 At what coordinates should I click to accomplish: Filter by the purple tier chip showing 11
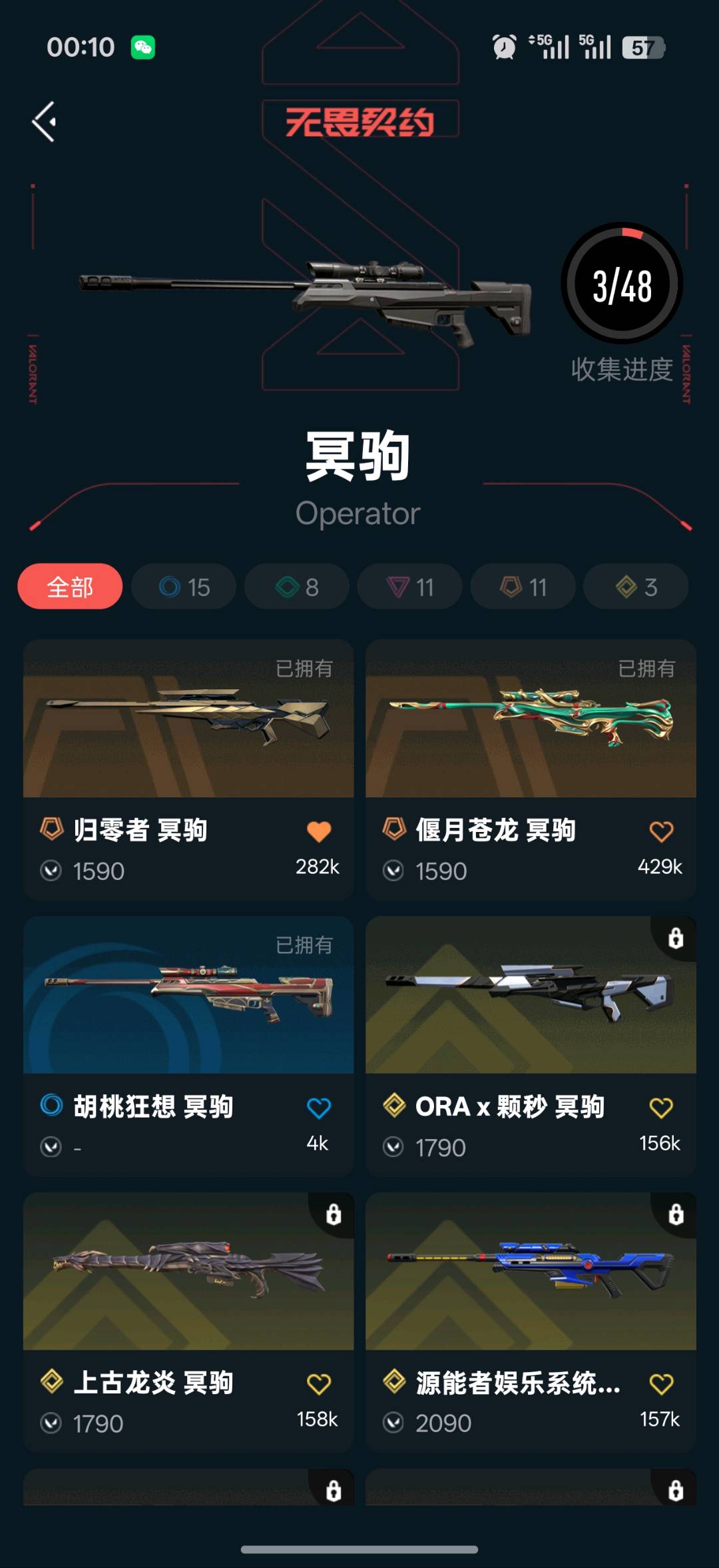410,587
